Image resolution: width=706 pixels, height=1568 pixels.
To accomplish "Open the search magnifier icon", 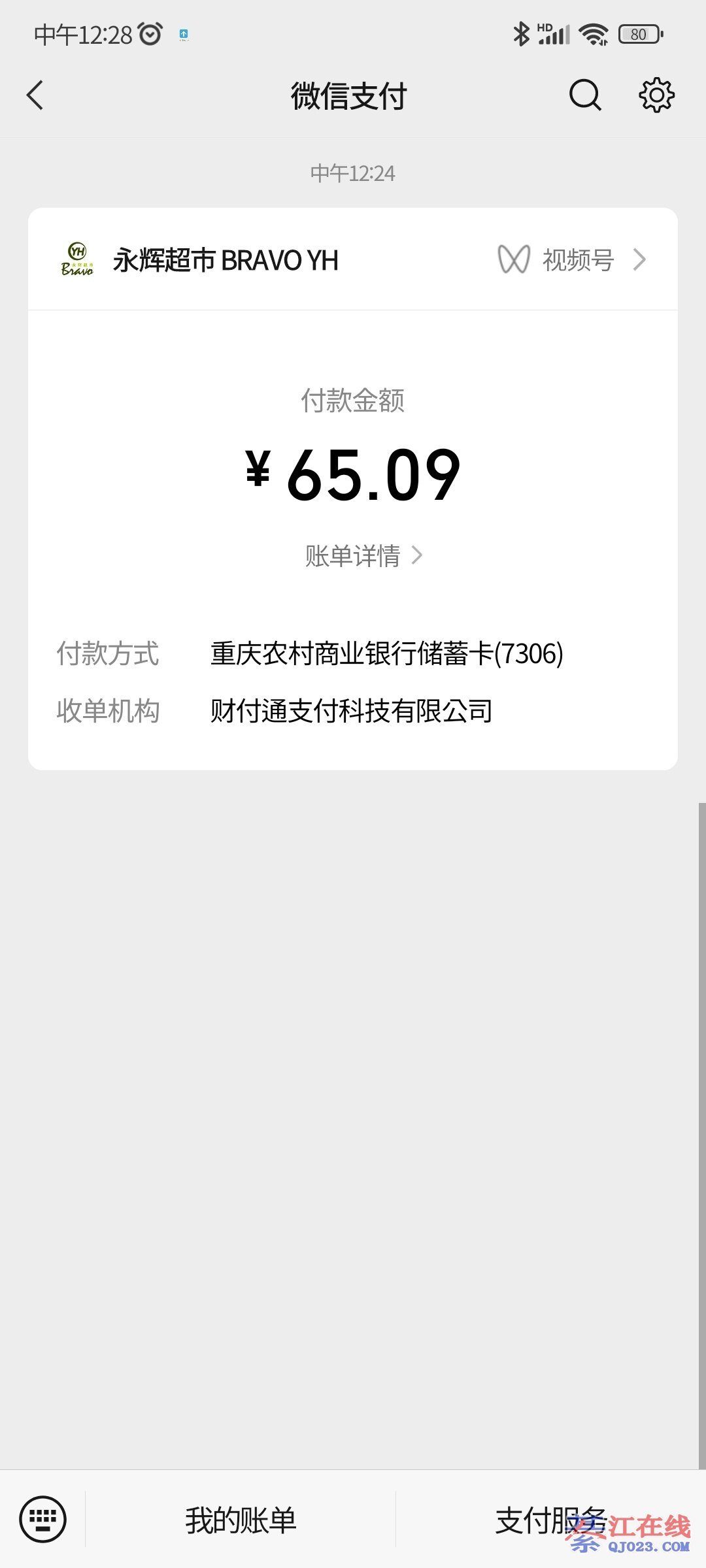I will 584,95.
